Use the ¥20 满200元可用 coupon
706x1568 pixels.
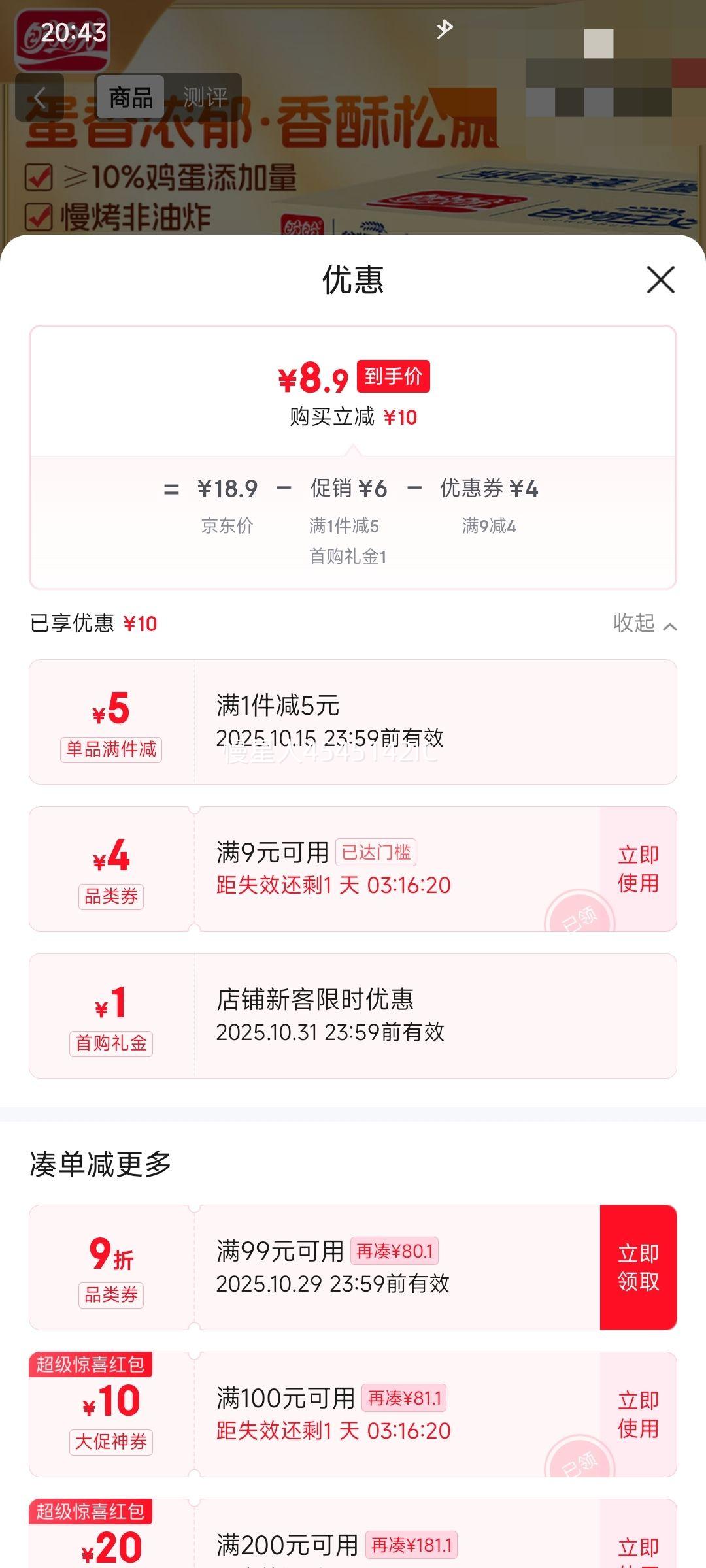click(638, 1552)
